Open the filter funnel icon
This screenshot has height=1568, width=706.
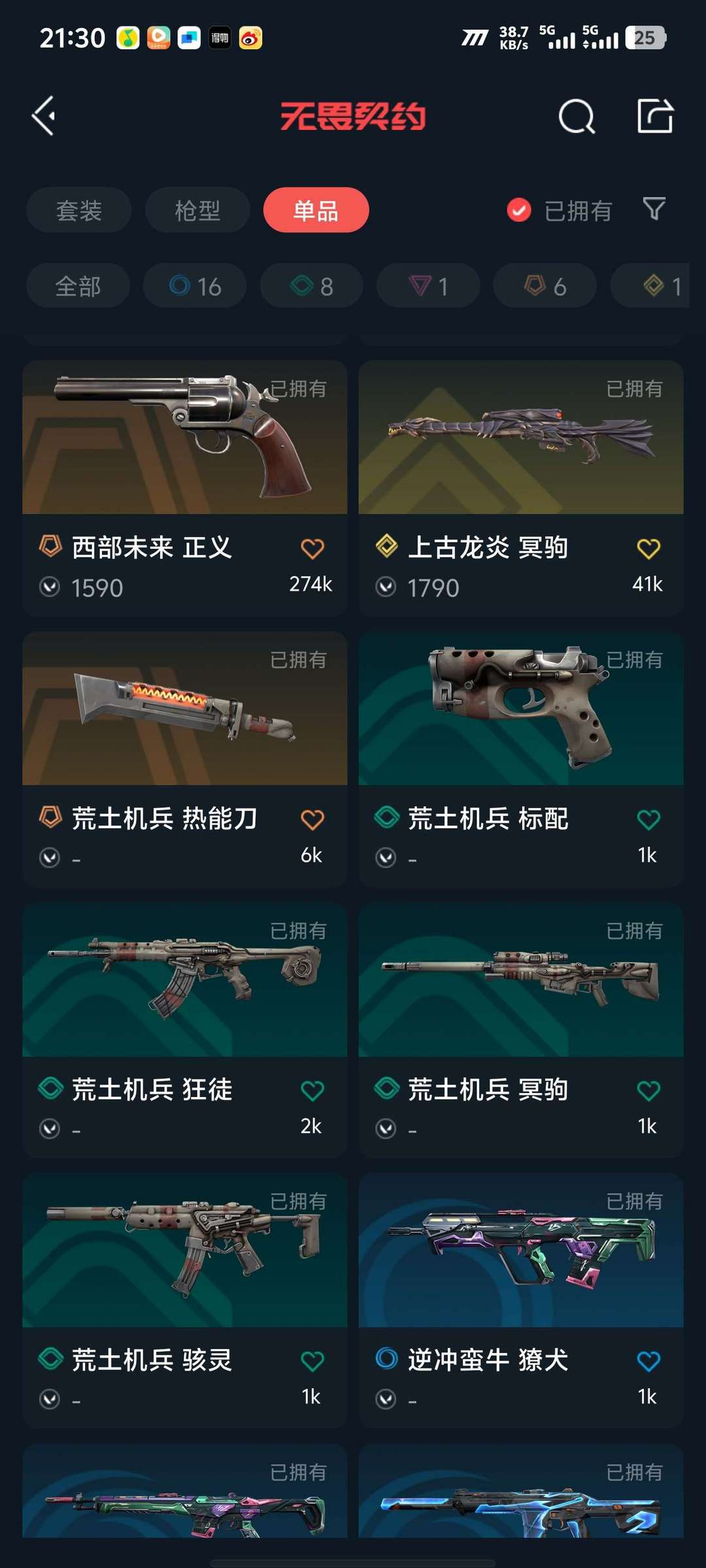[x=654, y=209]
